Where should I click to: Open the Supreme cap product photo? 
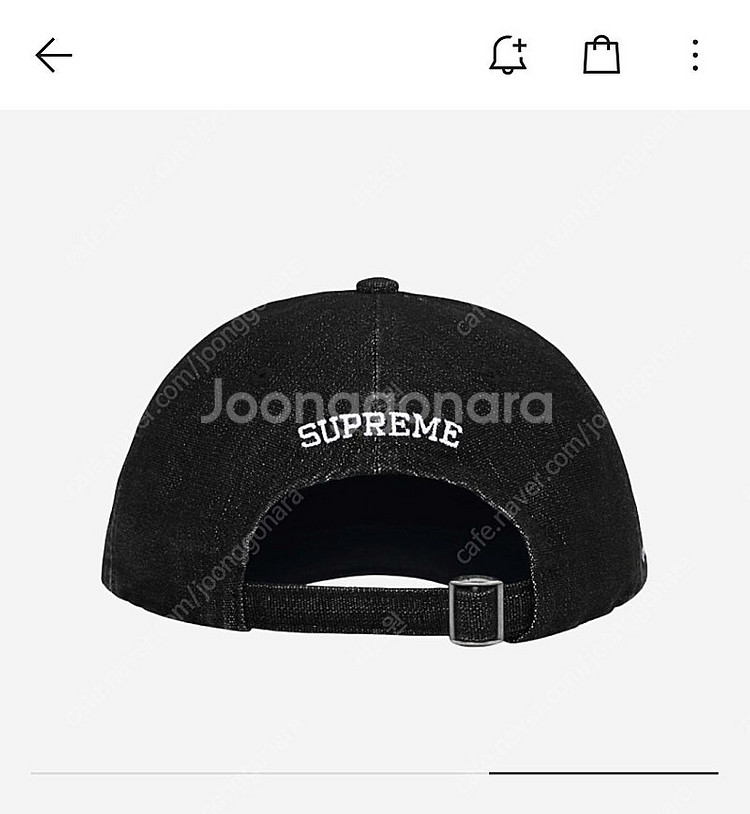click(375, 440)
